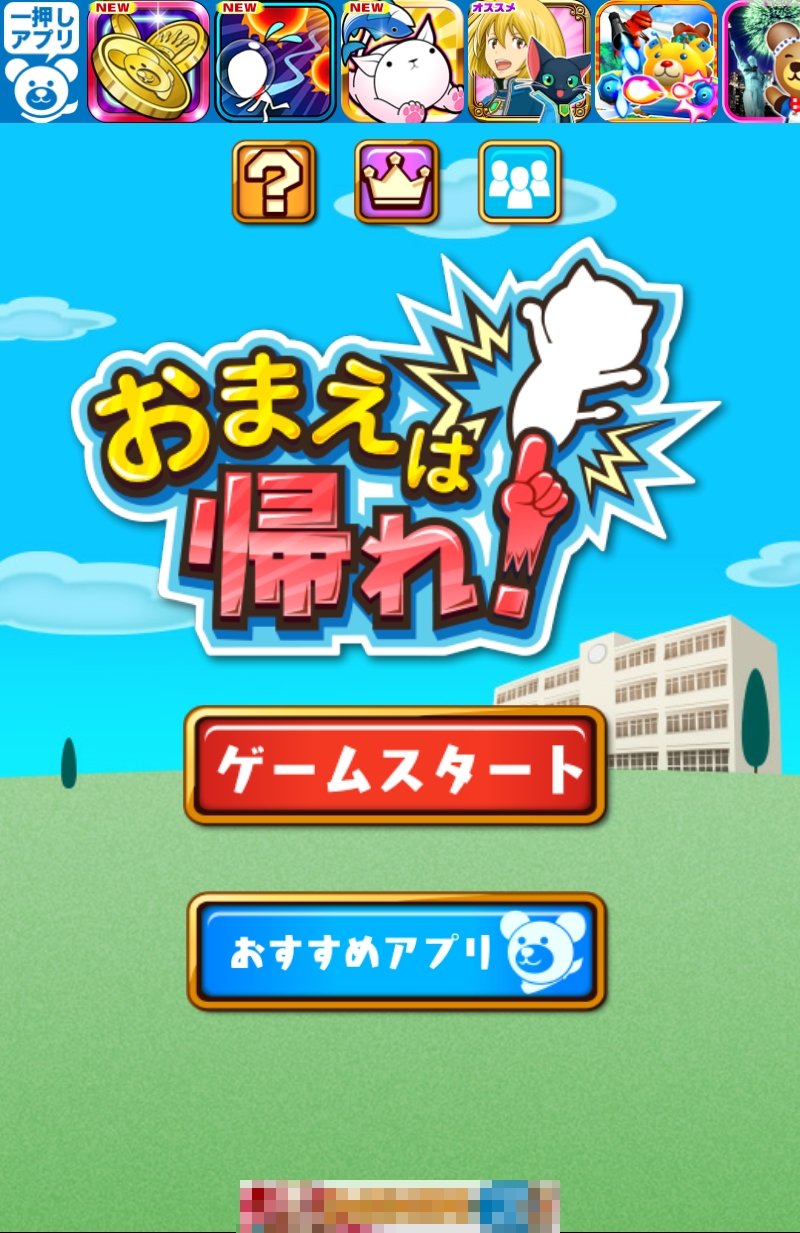Start the game with ゲームスタート

click(395, 766)
